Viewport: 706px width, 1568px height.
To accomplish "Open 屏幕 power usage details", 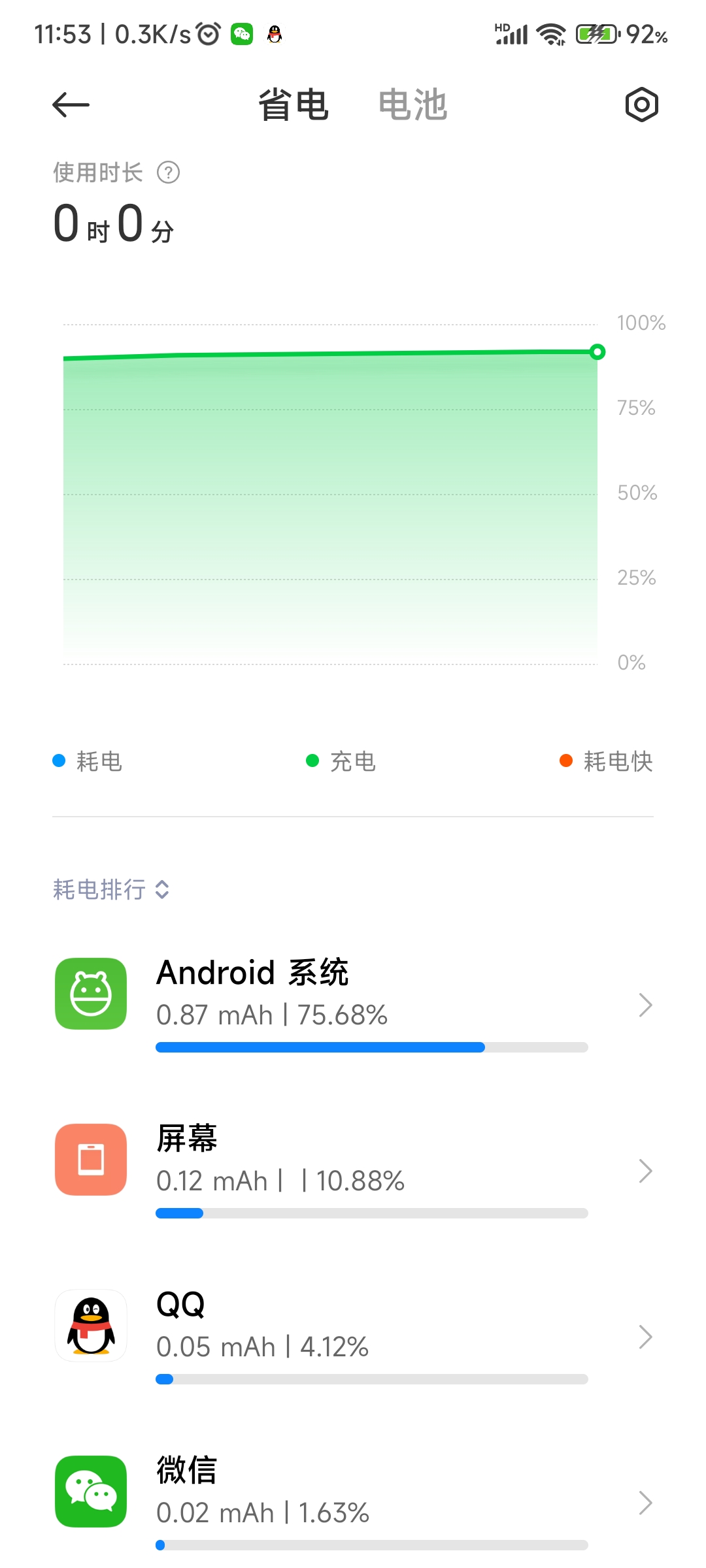I will pyautogui.click(x=353, y=1170).
